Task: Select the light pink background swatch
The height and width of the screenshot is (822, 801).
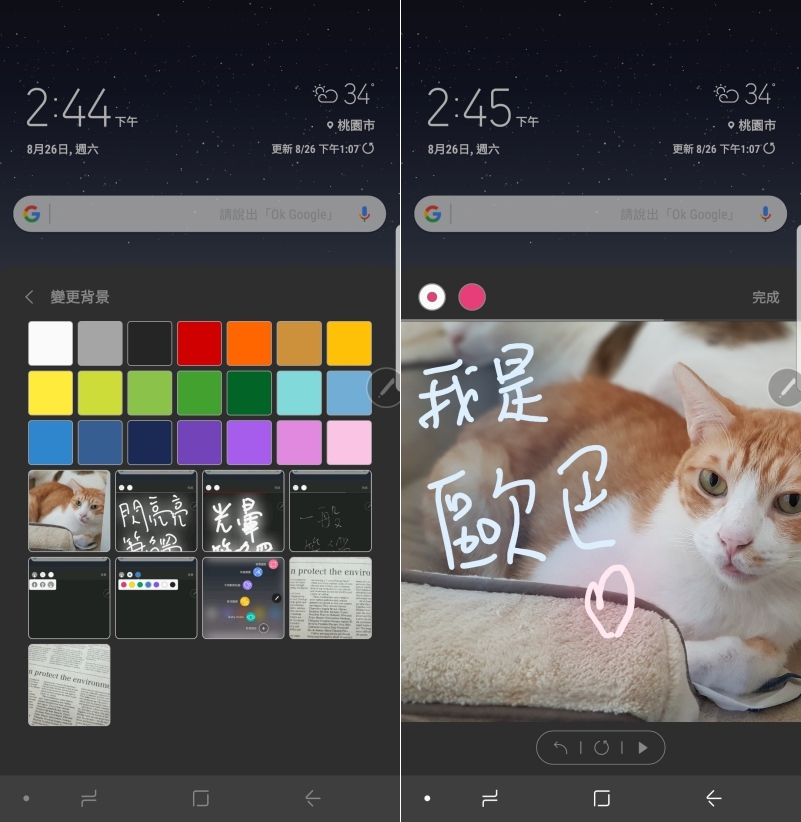Action: [x=348, y=442]
